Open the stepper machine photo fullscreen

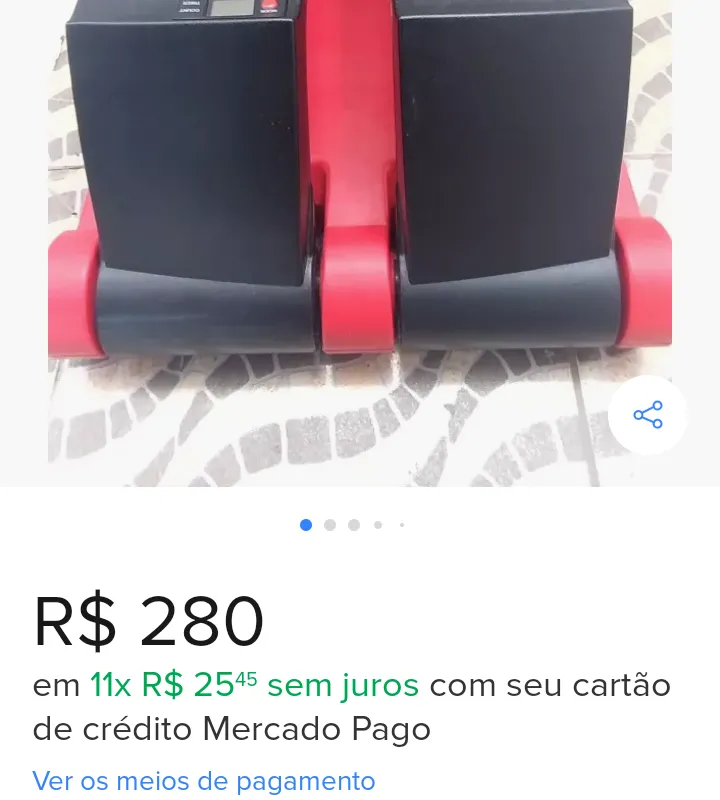360,240
